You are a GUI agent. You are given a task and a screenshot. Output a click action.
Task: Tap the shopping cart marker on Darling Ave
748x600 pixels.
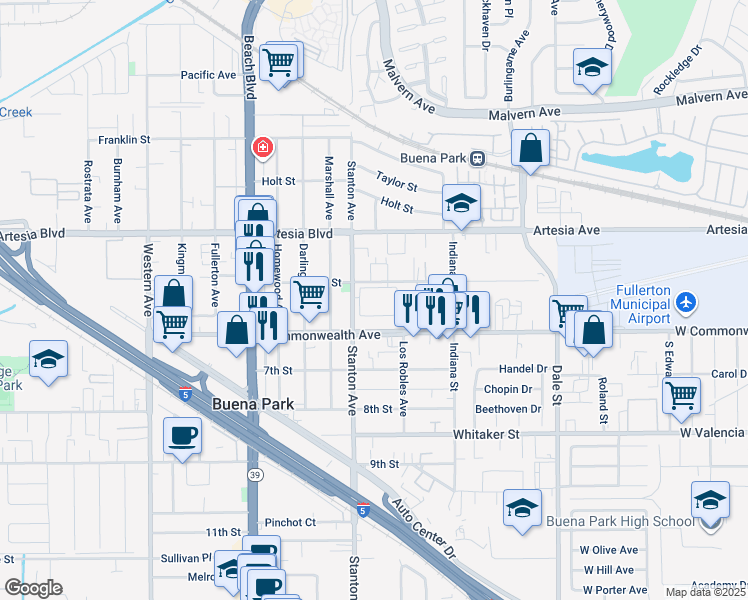pos(310,297)
